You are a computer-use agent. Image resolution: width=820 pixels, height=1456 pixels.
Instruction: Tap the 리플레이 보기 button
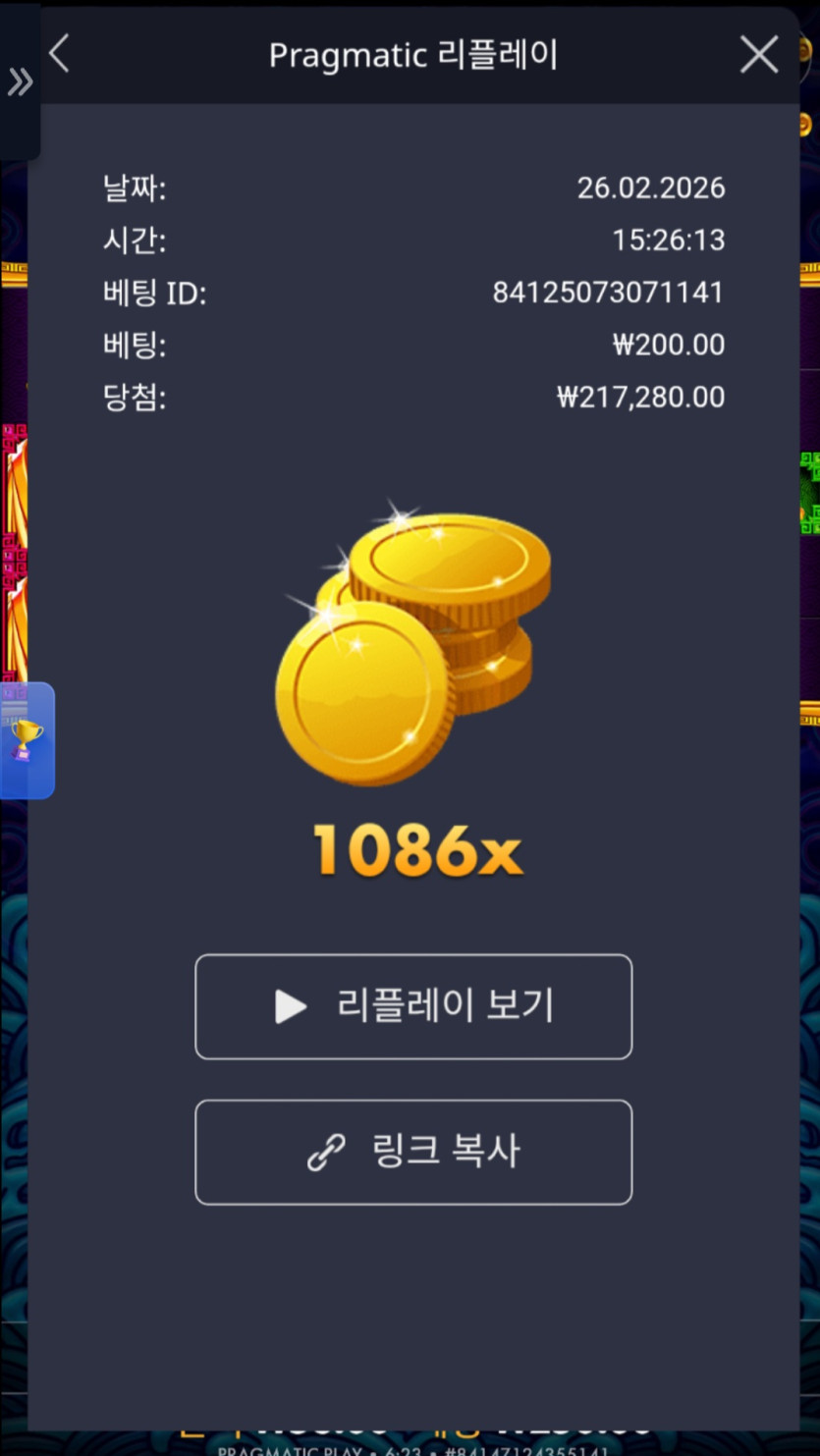click(413, 1006)
